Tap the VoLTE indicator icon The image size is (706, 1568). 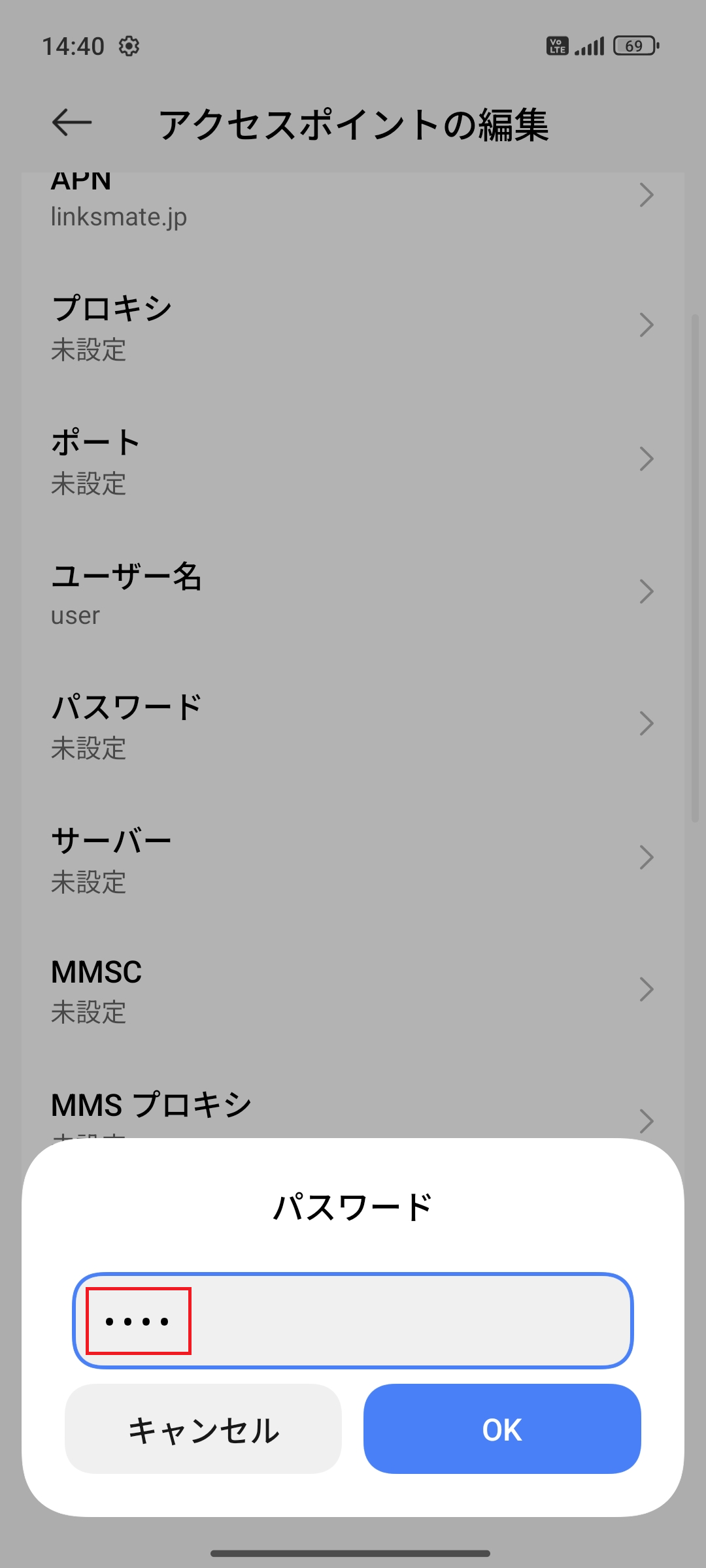556,44
